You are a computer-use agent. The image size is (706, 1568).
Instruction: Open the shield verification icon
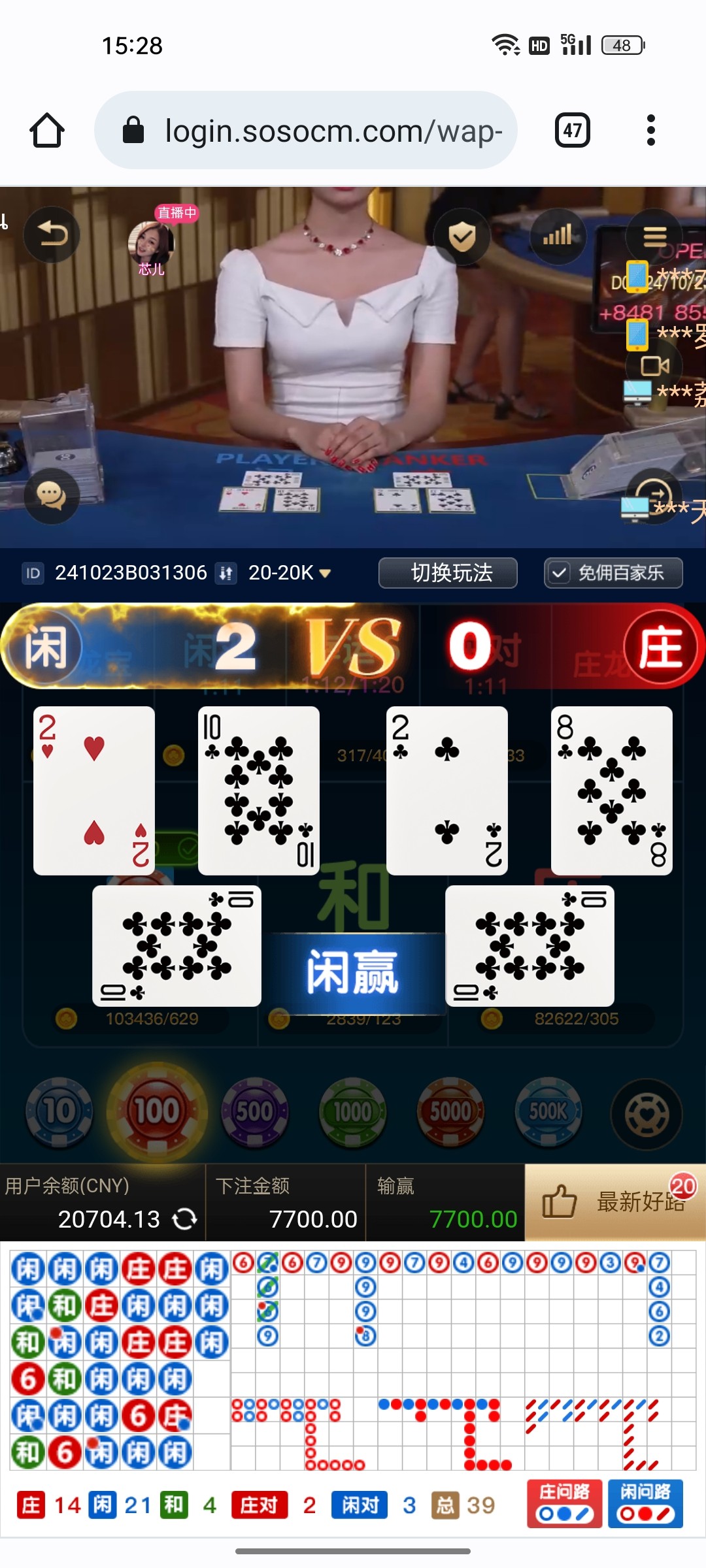click(462, 237)
